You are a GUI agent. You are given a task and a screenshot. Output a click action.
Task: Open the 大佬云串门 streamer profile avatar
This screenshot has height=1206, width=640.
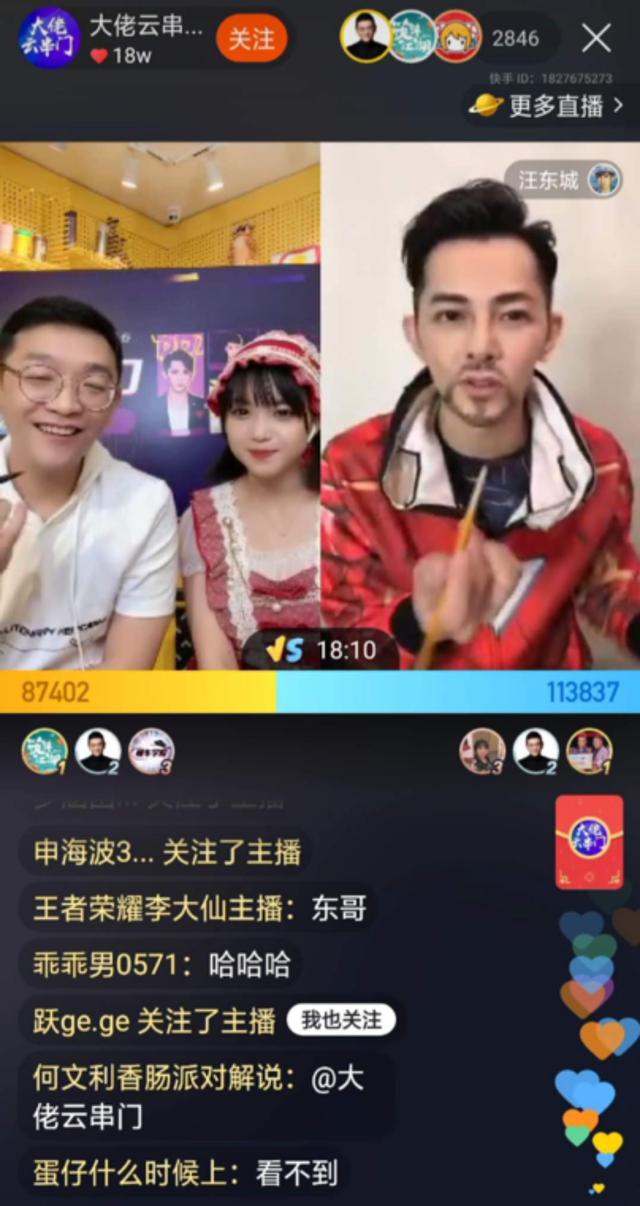[49, 39]
